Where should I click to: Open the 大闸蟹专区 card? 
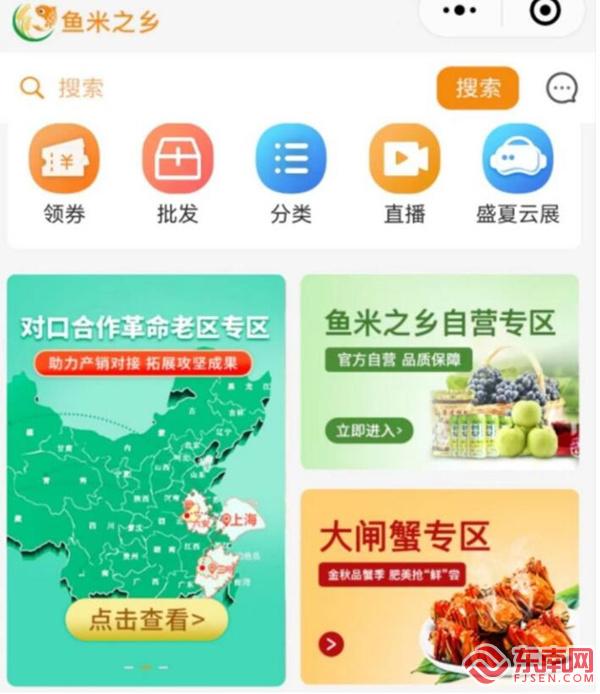[440, 585]
